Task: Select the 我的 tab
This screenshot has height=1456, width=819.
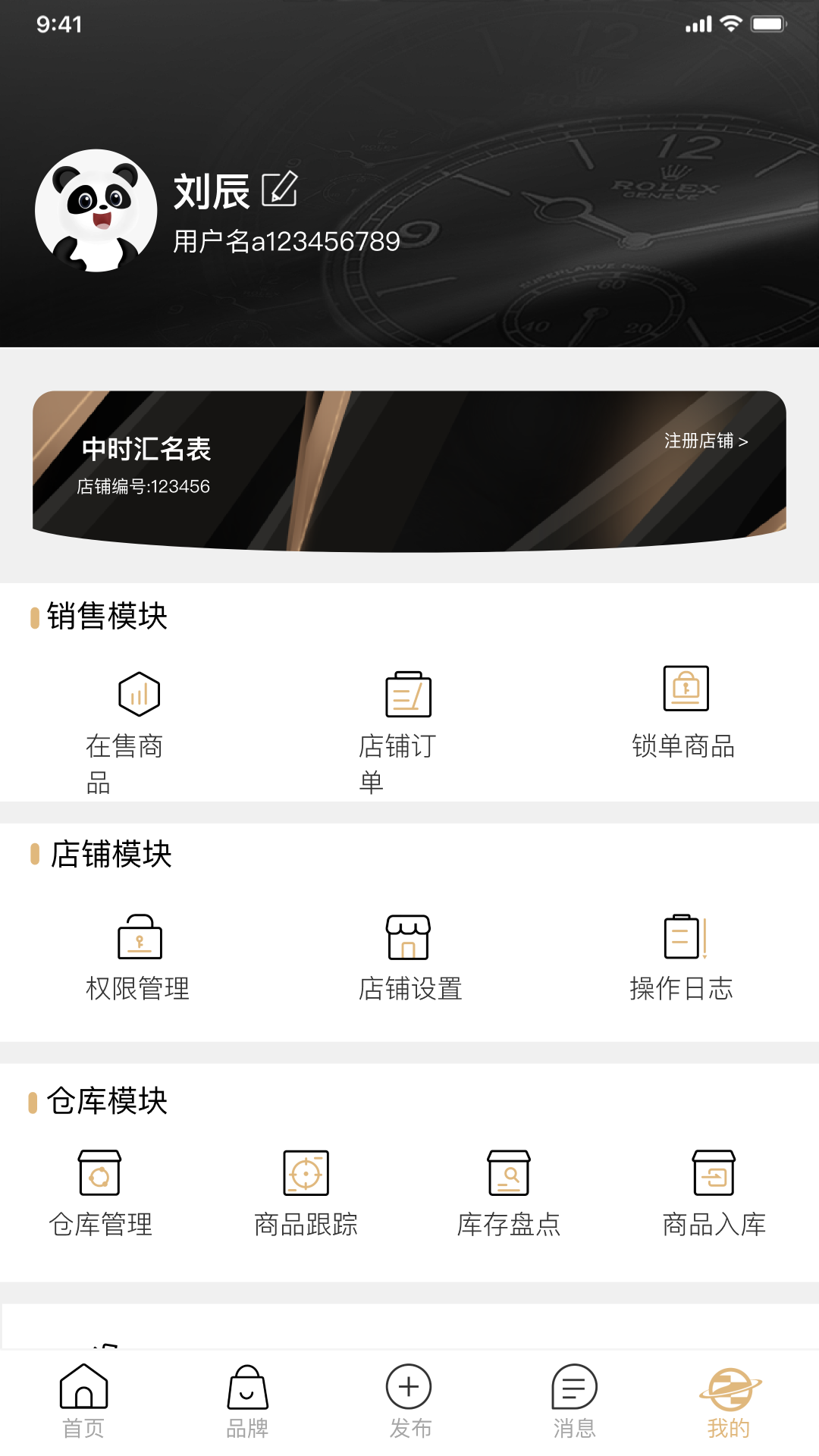Action: point(729,1401)
